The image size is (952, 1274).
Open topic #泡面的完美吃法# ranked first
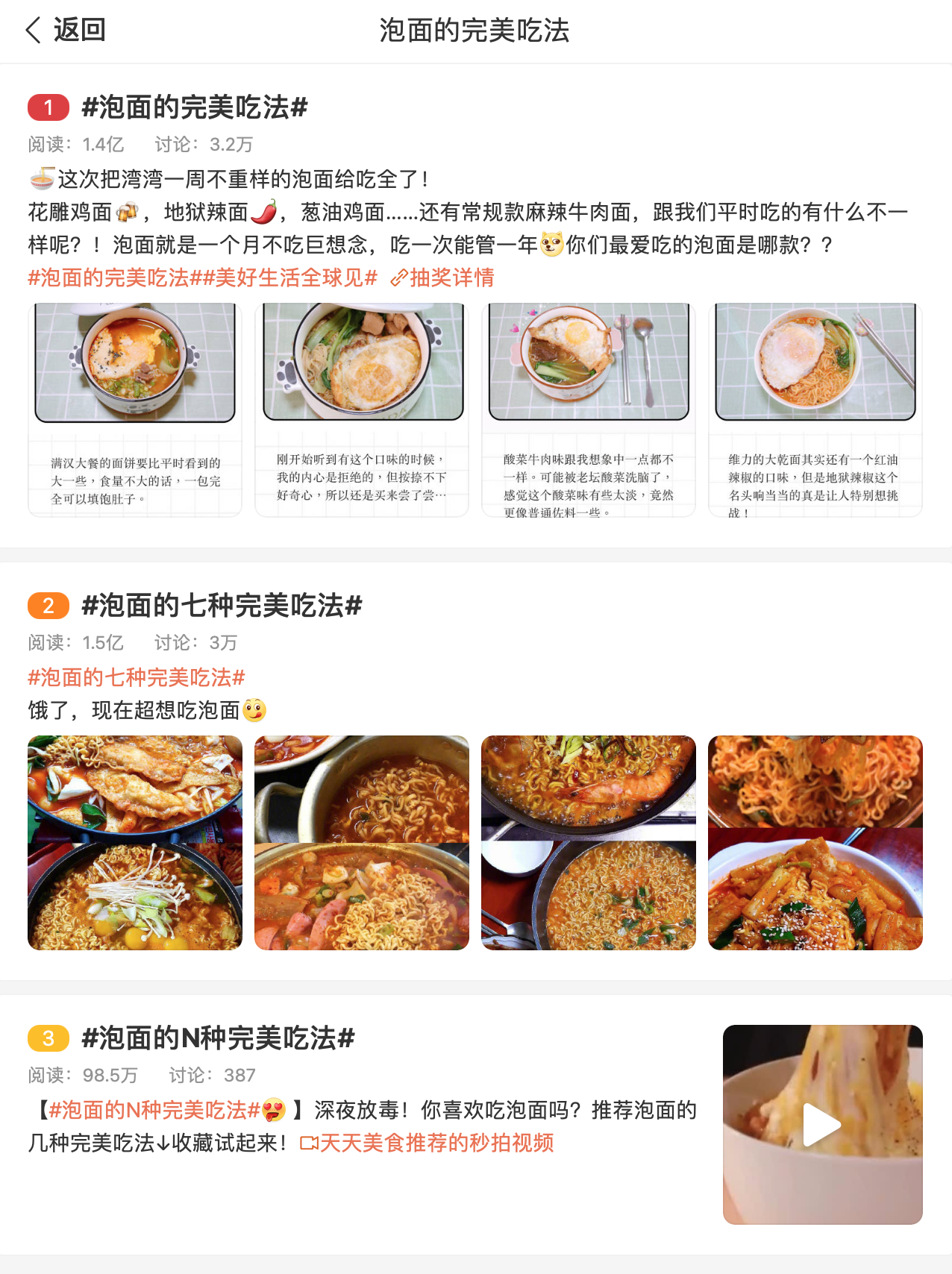[x=194, y=107]
